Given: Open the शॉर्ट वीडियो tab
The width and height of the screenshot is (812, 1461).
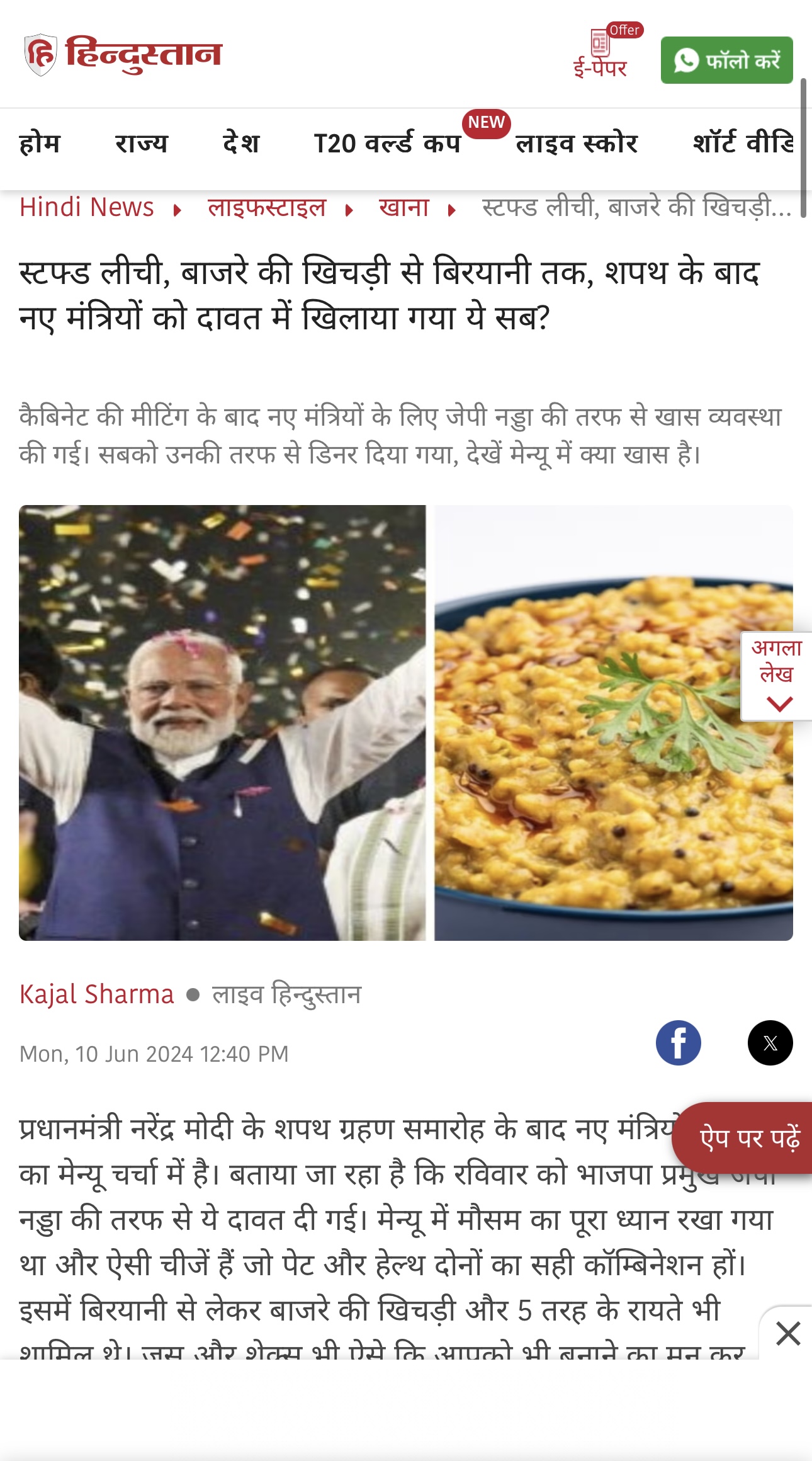Looking at the screenshot, I should pyautogui.click(x=743, y=144).
